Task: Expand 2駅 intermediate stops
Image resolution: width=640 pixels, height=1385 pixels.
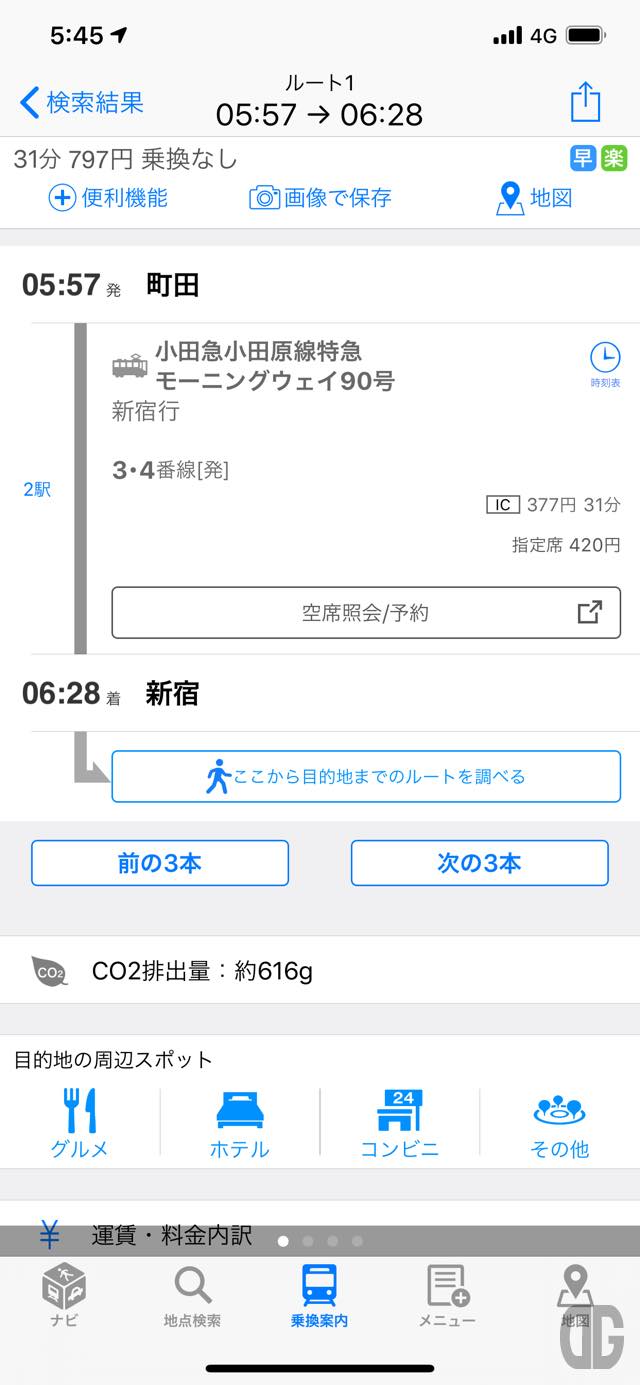Action: pos(37,490)
